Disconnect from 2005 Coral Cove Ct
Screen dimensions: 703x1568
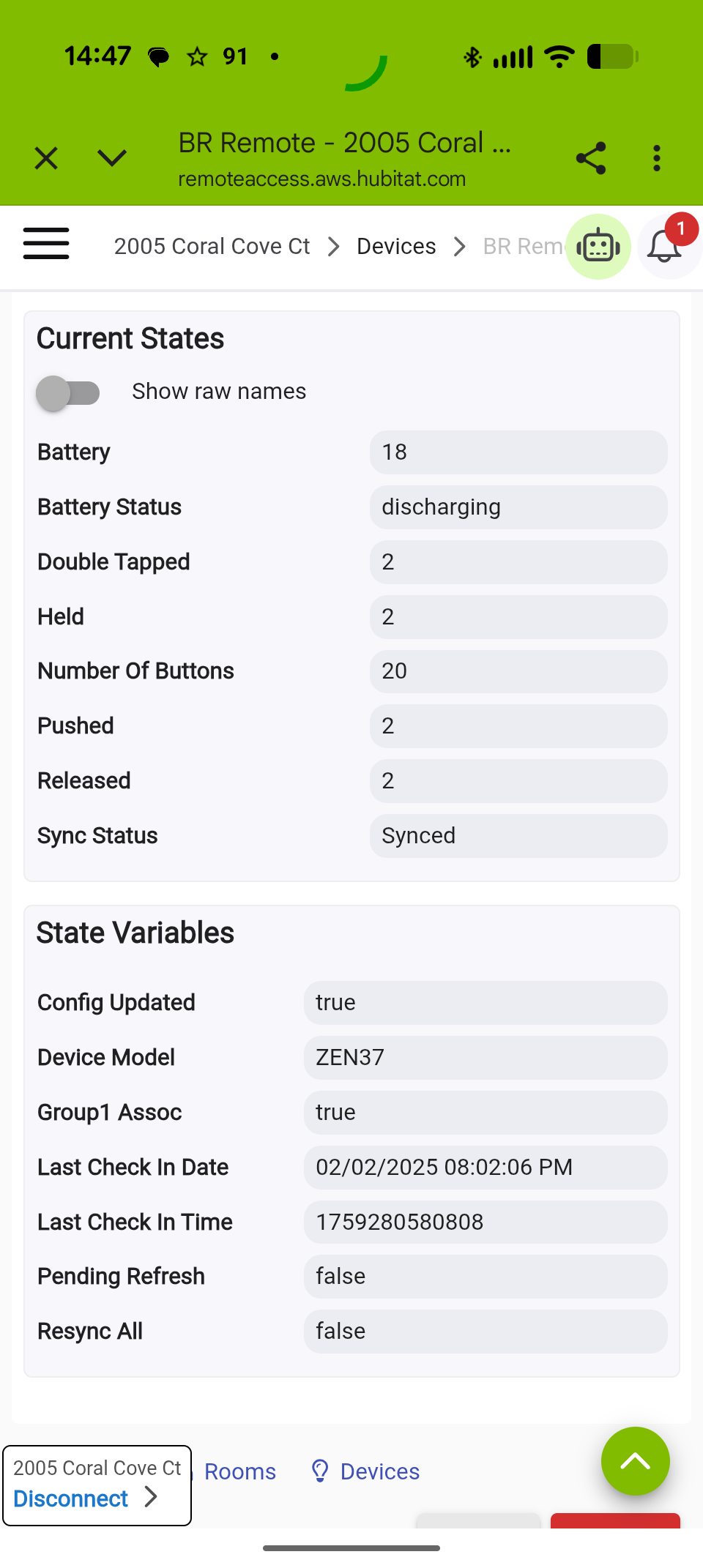click(84, 1498)
